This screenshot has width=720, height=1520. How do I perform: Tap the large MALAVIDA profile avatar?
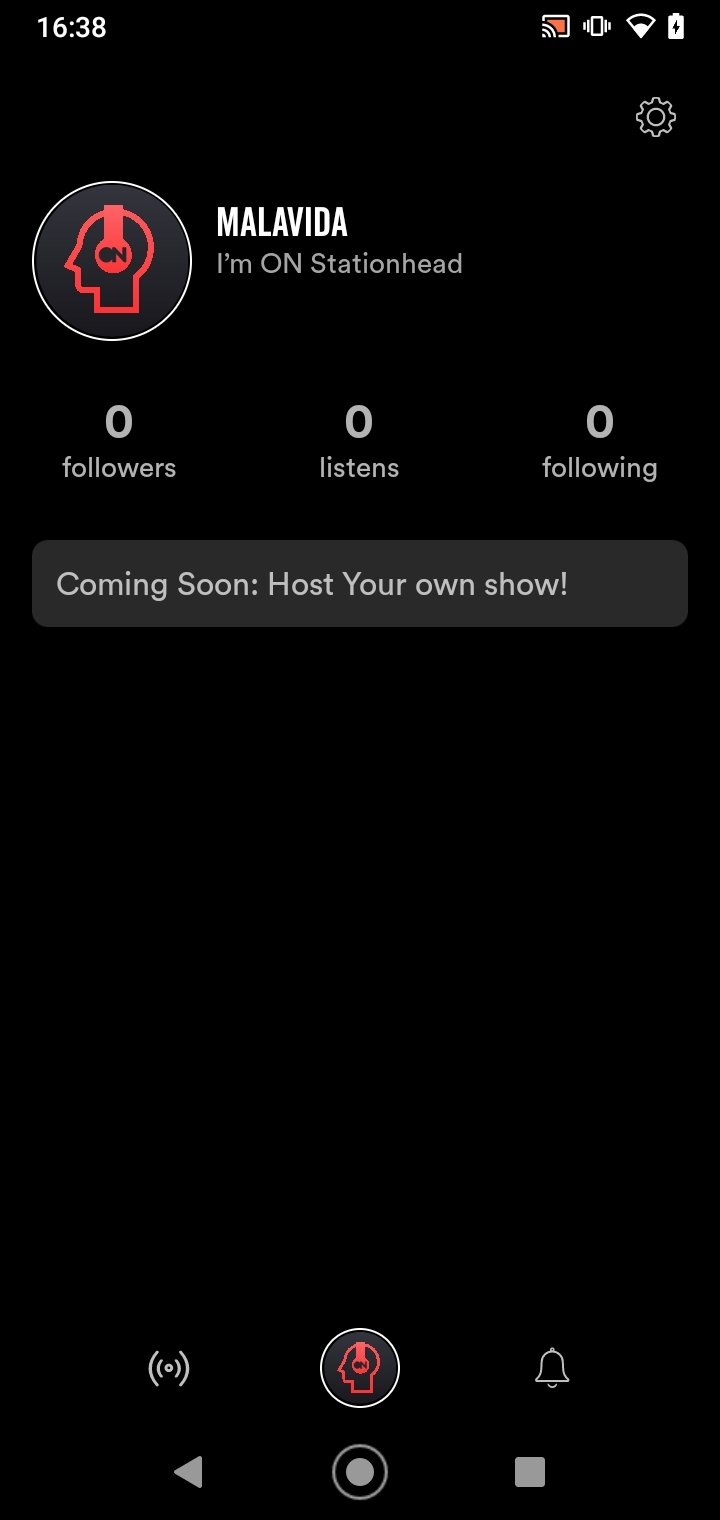112,261
